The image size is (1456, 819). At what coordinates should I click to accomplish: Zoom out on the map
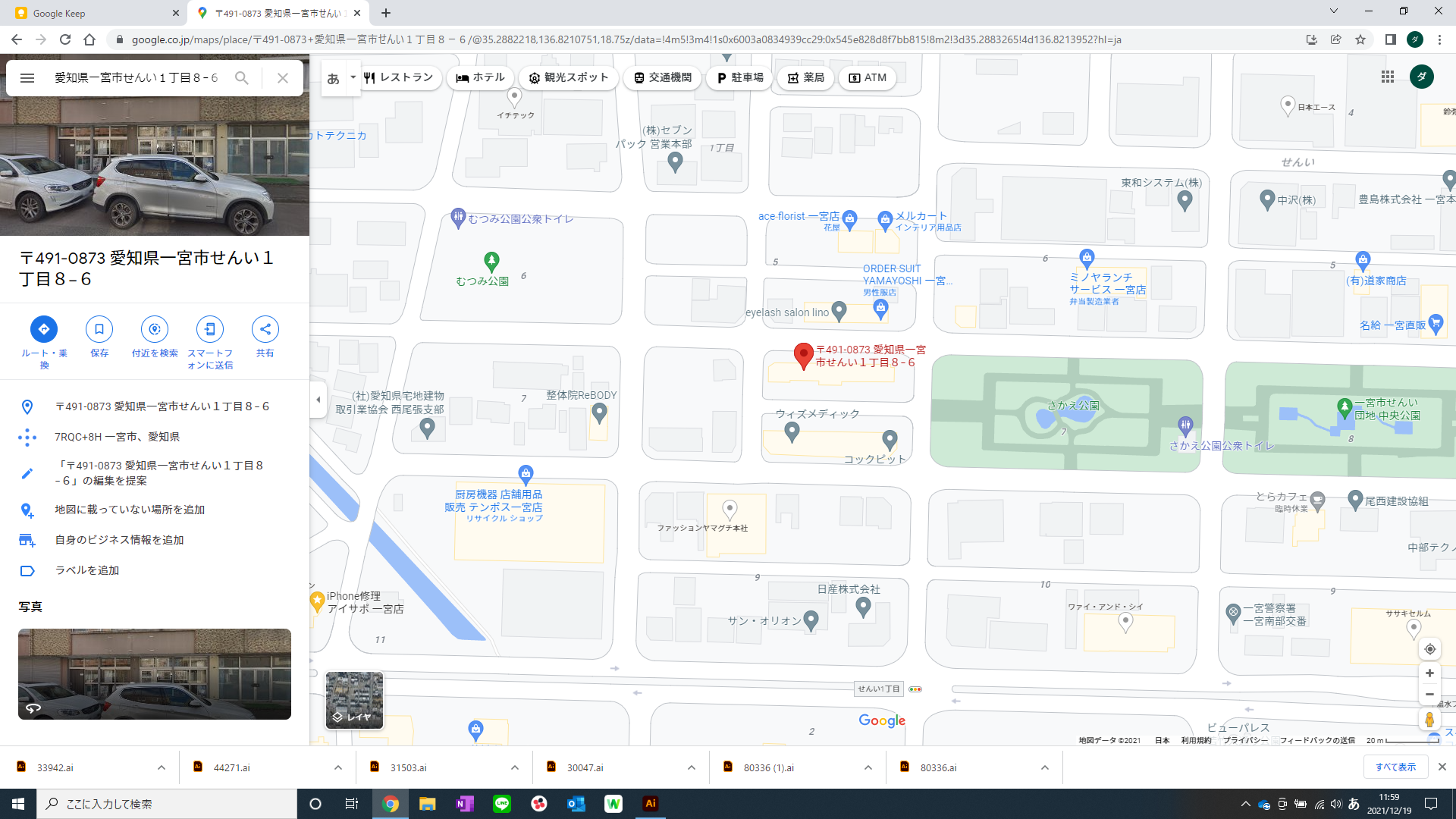tap(1429, 694)
